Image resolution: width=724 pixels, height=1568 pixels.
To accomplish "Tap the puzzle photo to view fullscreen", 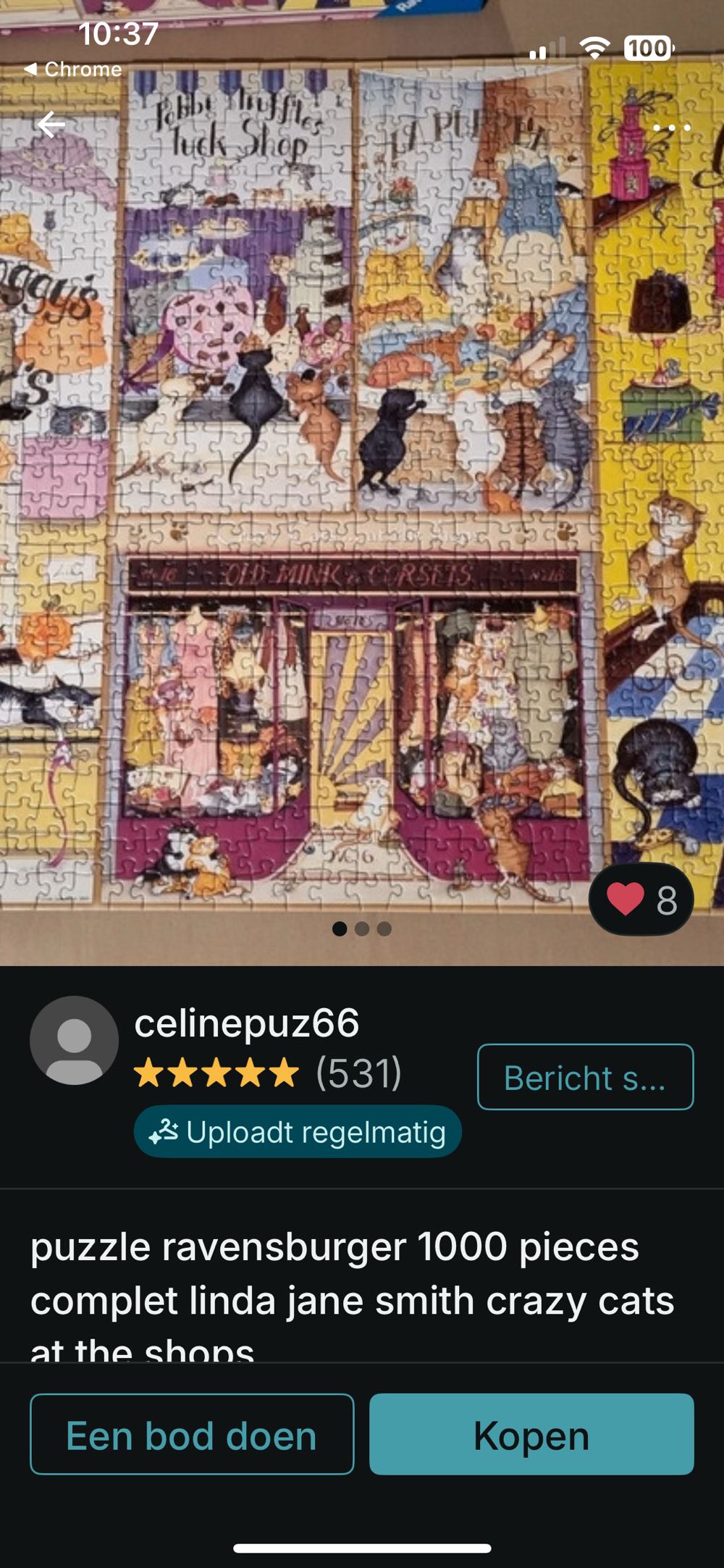I will (362, 507).
